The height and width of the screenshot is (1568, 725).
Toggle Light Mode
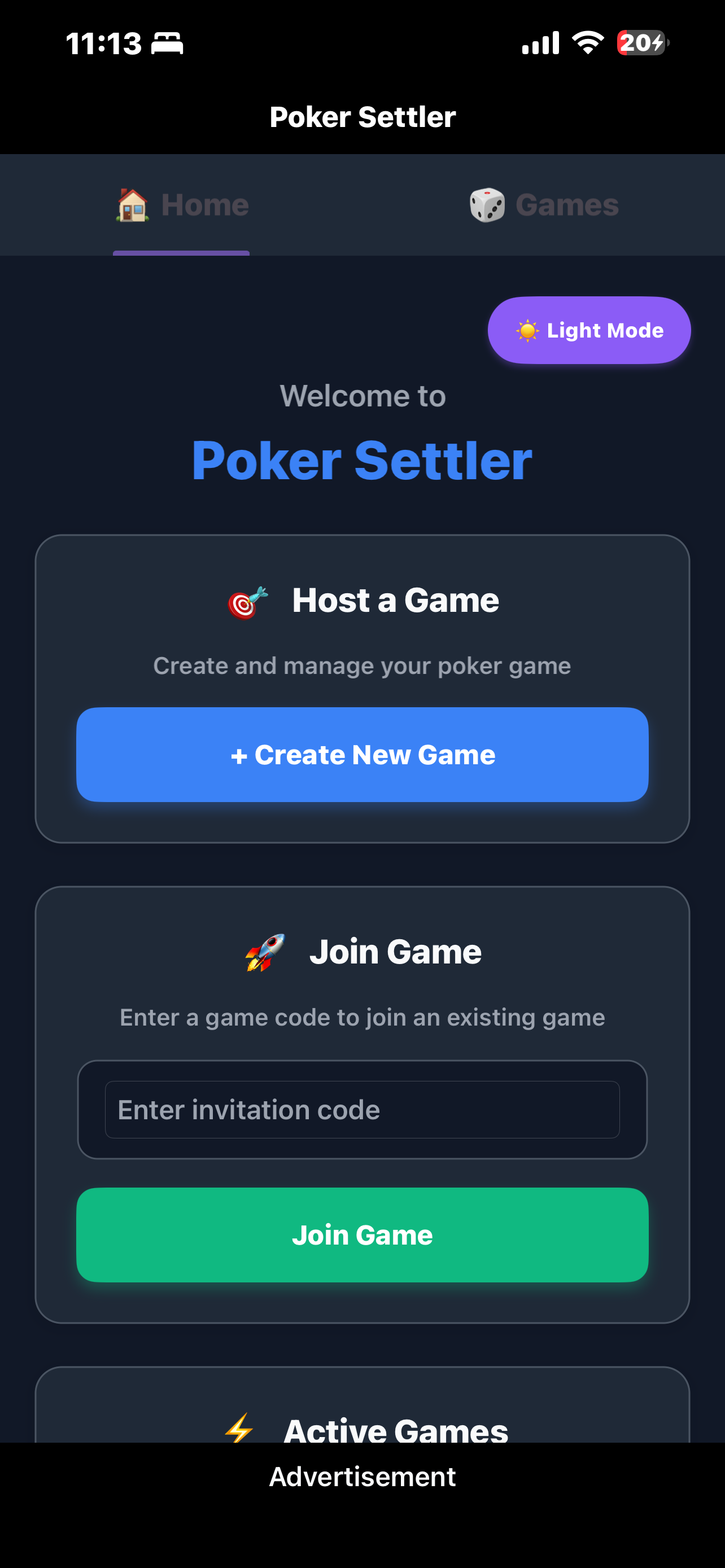(x=589, y=330)
